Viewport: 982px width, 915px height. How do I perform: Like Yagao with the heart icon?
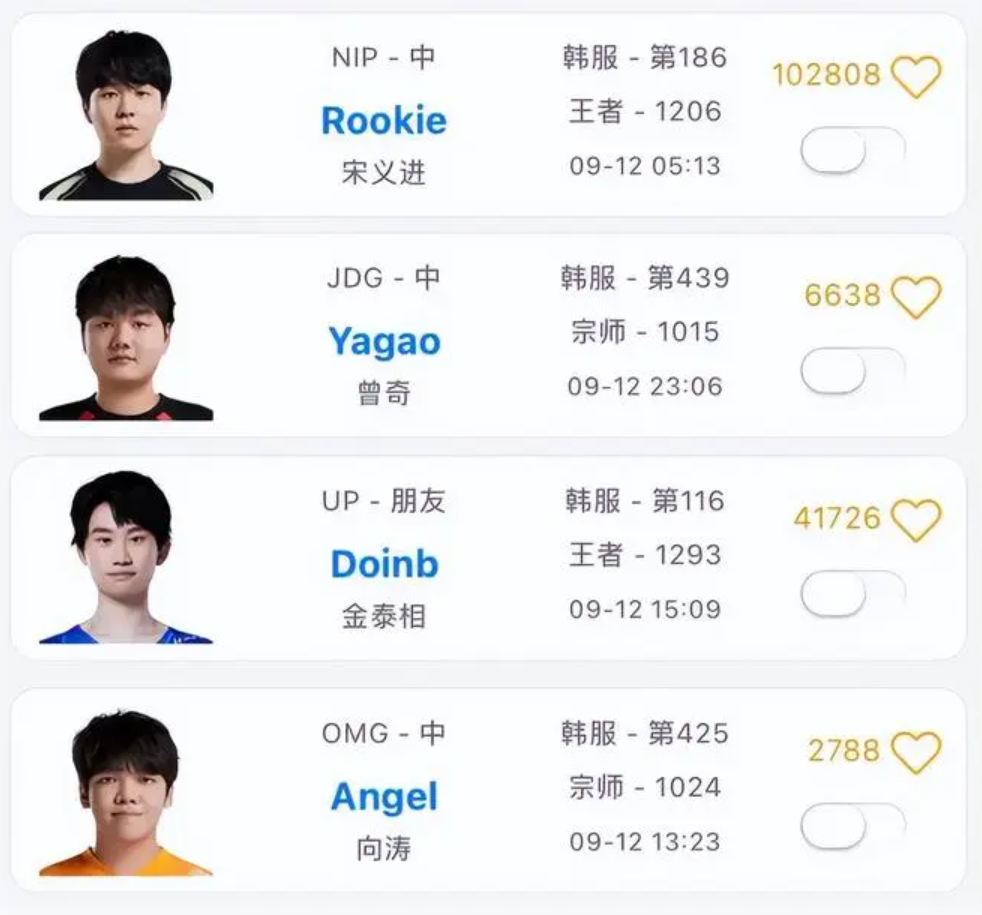coord(916,297)
